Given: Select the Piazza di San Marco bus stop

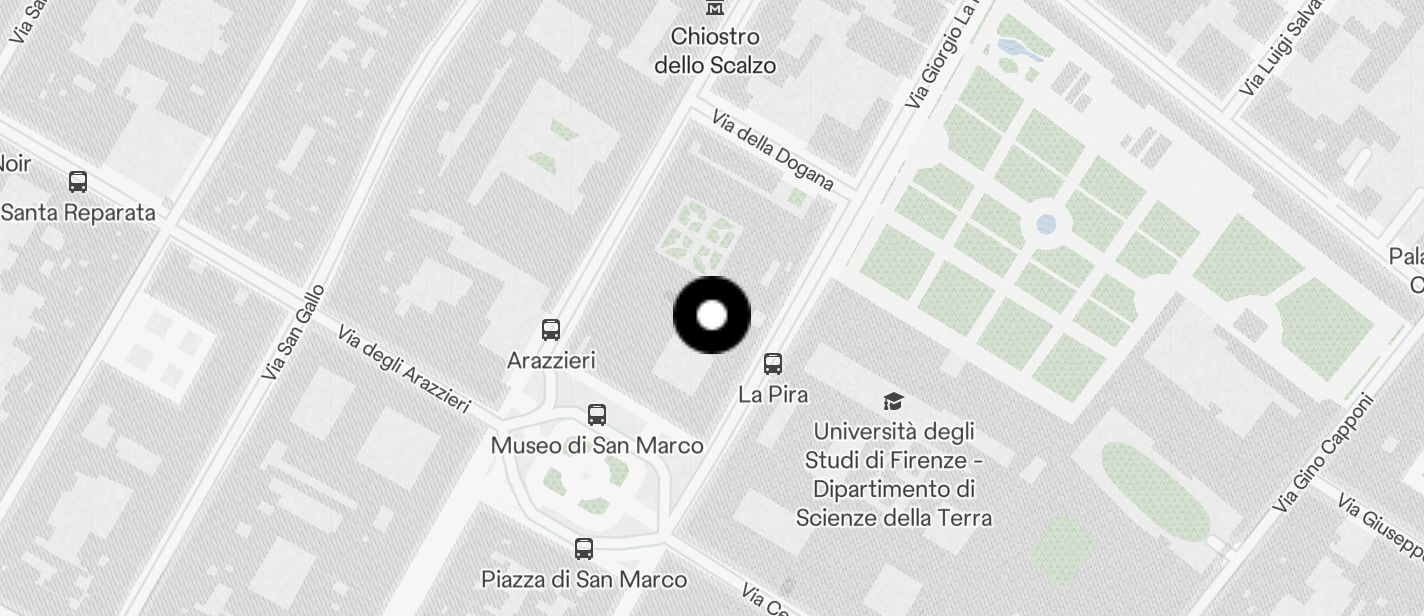Looking at the screenshot, I should click(584, 548).
